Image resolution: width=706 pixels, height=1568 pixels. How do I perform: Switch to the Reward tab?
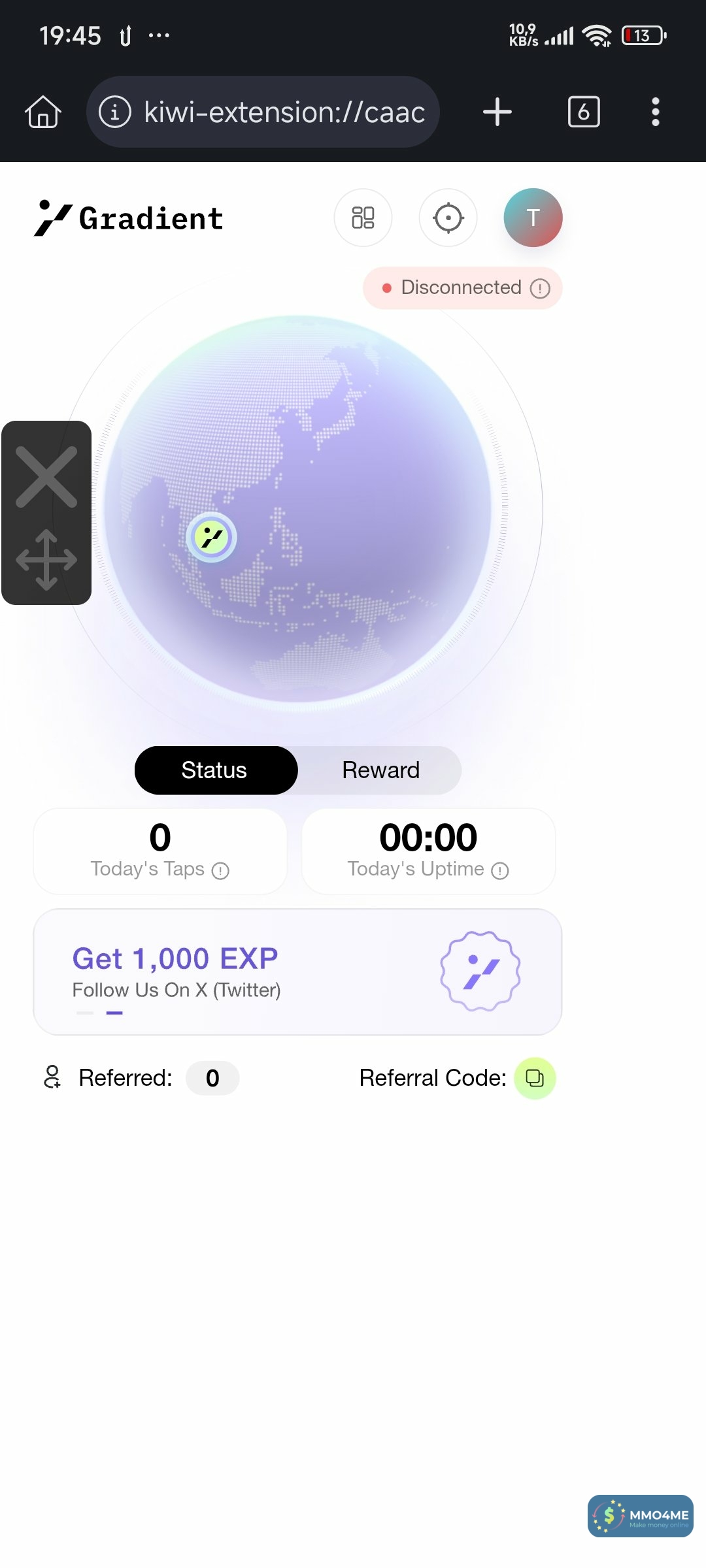(x=380, y=770)
